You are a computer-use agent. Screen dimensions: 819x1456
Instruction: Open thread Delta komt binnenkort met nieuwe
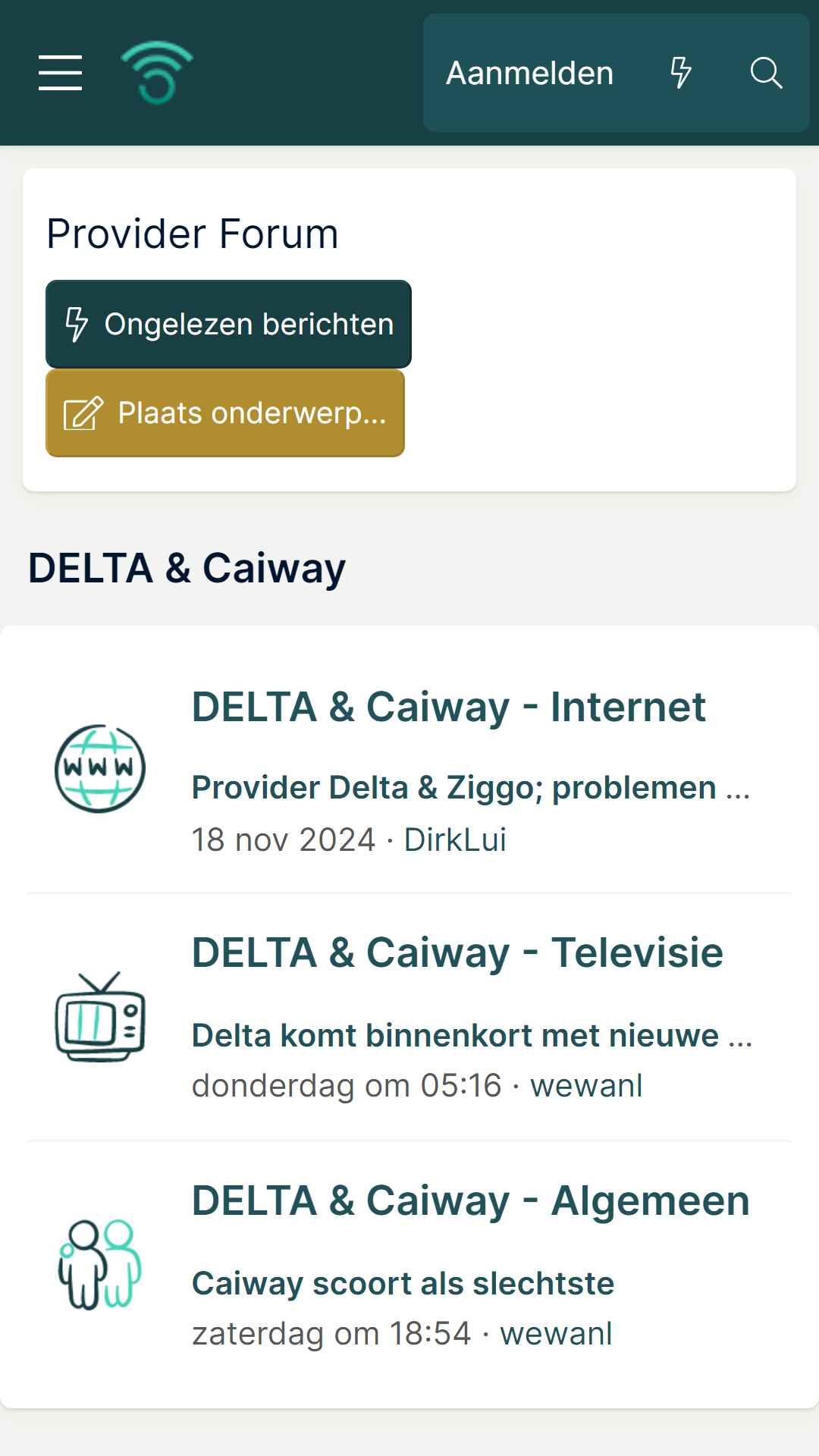coord(472,1035)
